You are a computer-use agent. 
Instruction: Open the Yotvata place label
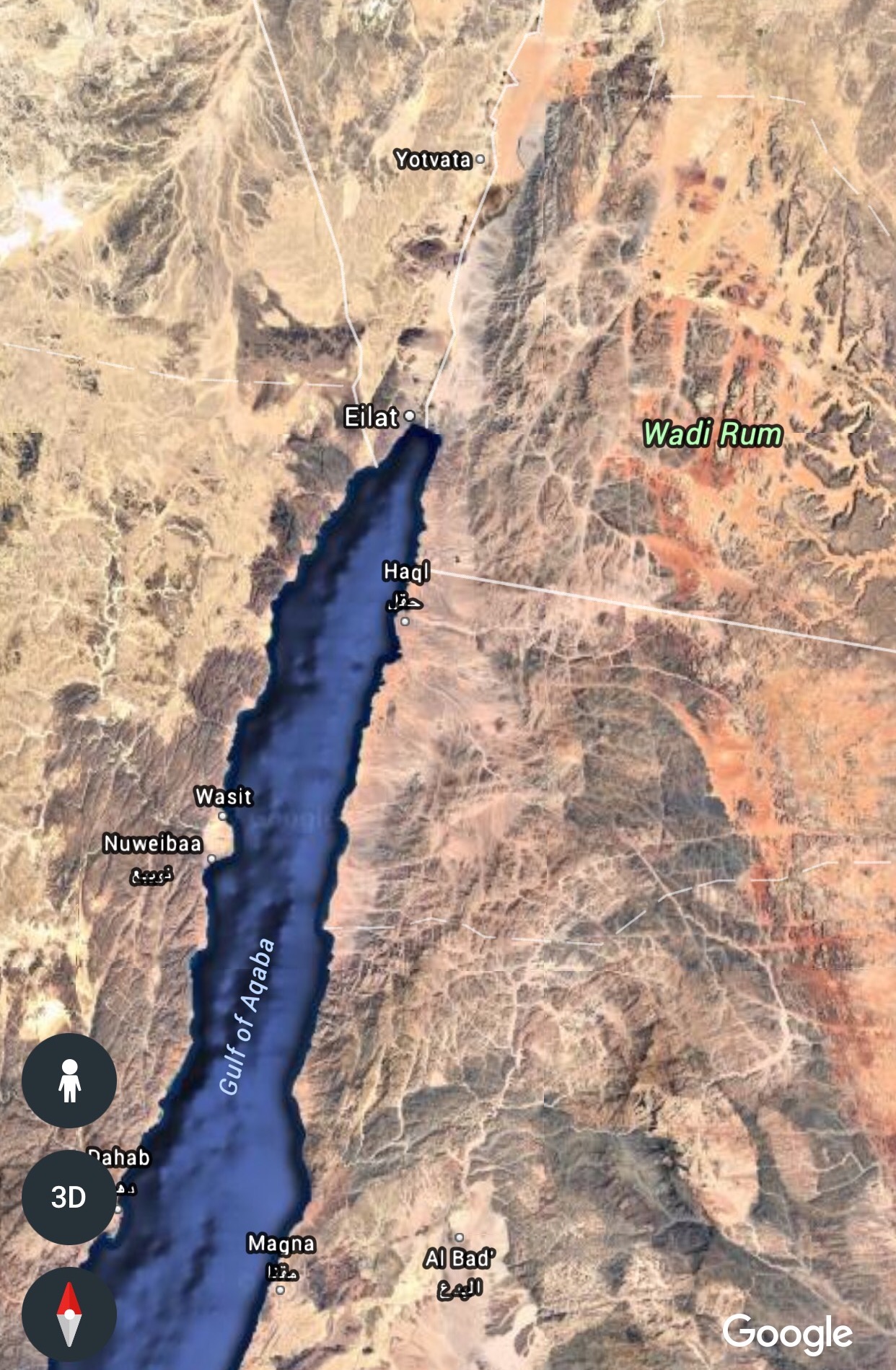[x=433, y=159]
